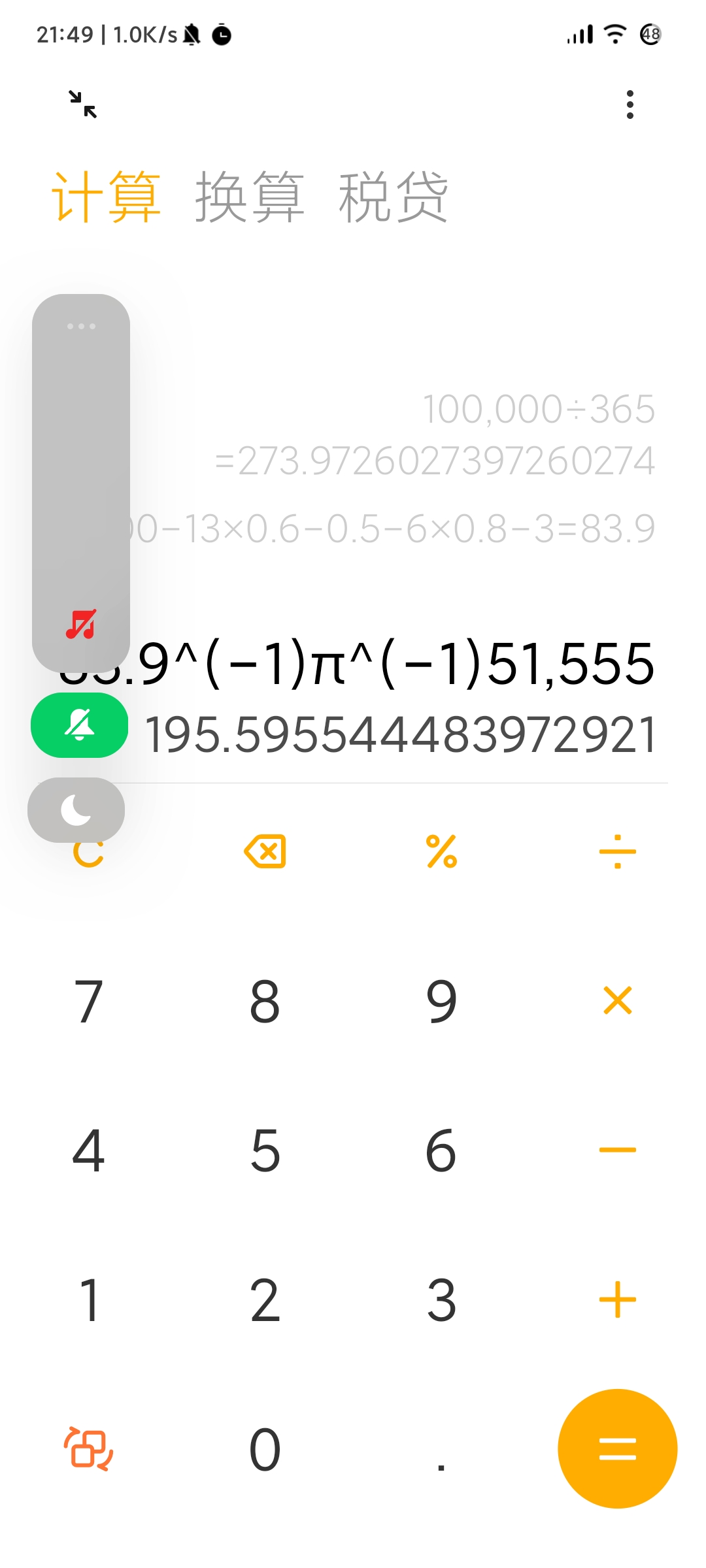Tap the backspace delete key
This screenshot has width=706, height=1568.
pos(265,851)
